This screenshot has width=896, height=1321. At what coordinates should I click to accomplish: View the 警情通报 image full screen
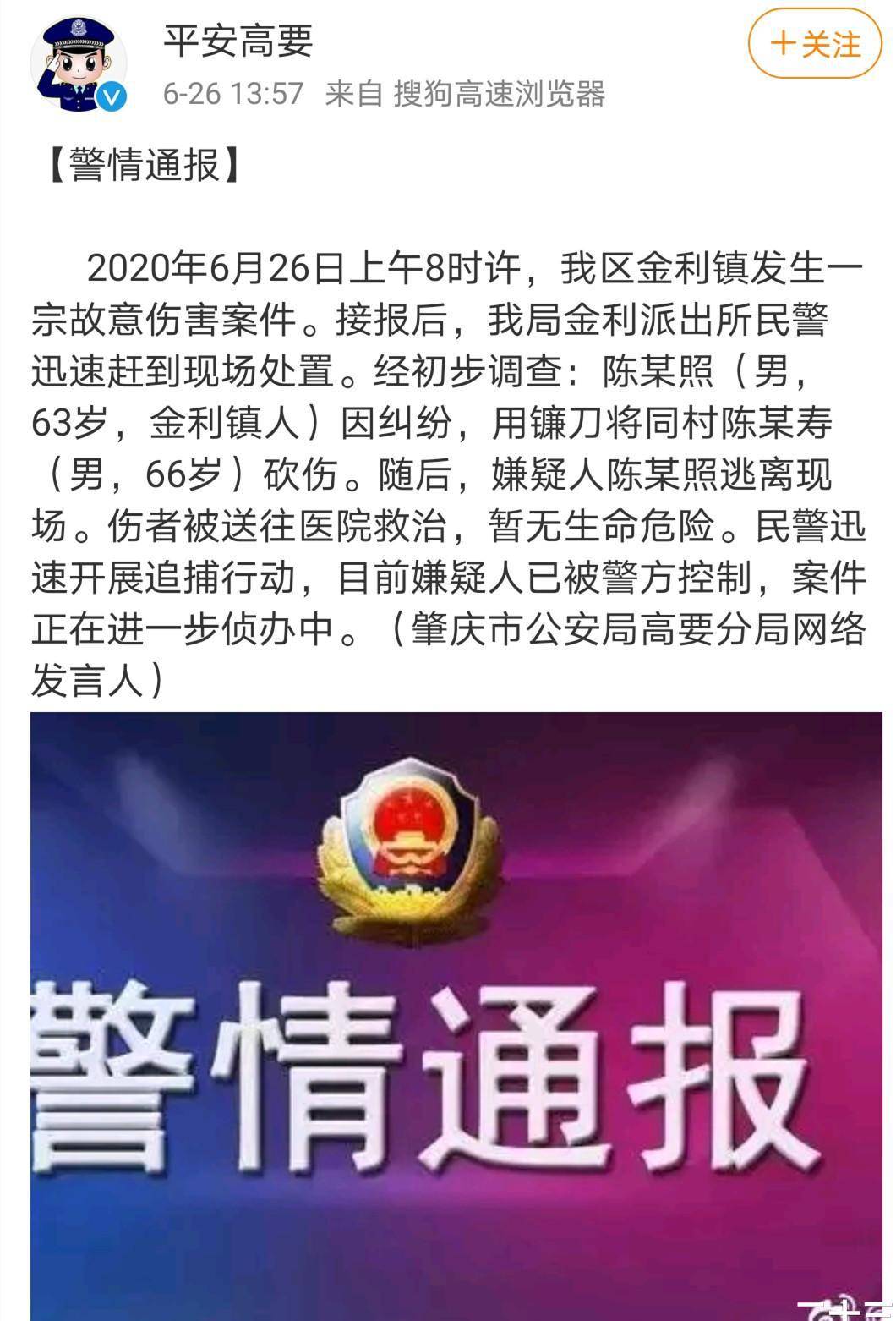click(456, 1015)
